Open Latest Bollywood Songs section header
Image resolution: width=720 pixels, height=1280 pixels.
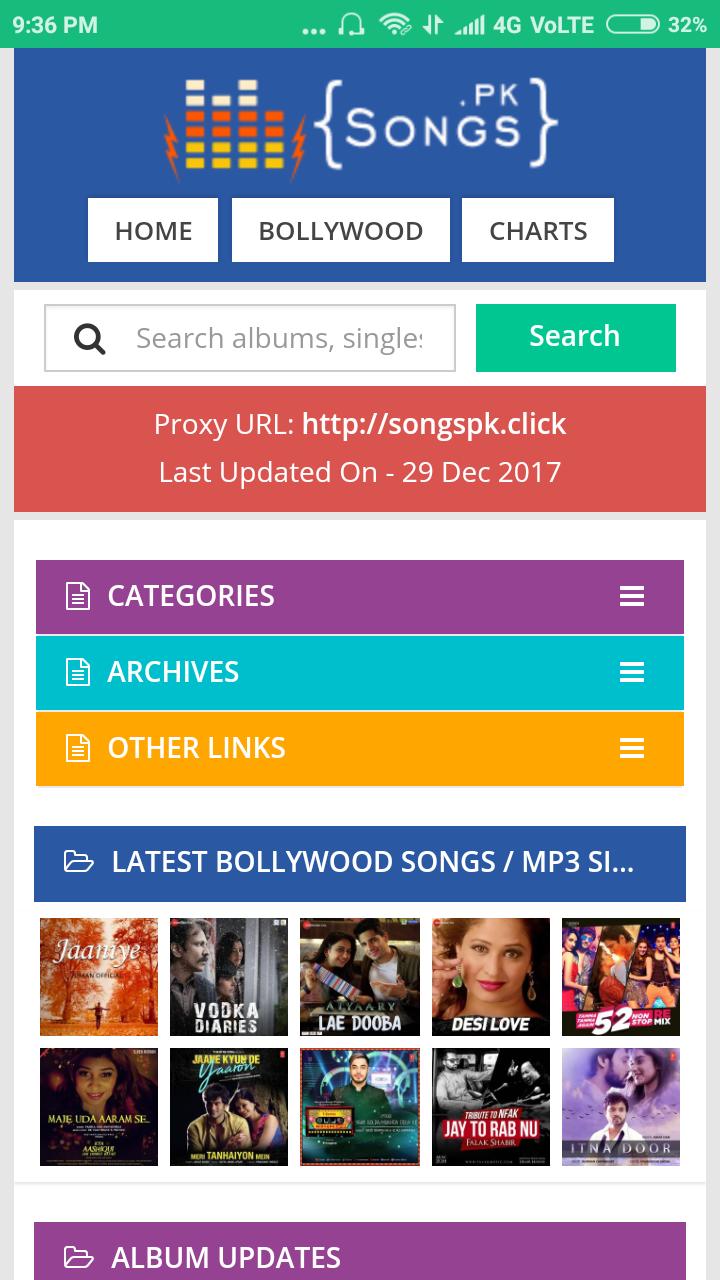coord(360,862)
